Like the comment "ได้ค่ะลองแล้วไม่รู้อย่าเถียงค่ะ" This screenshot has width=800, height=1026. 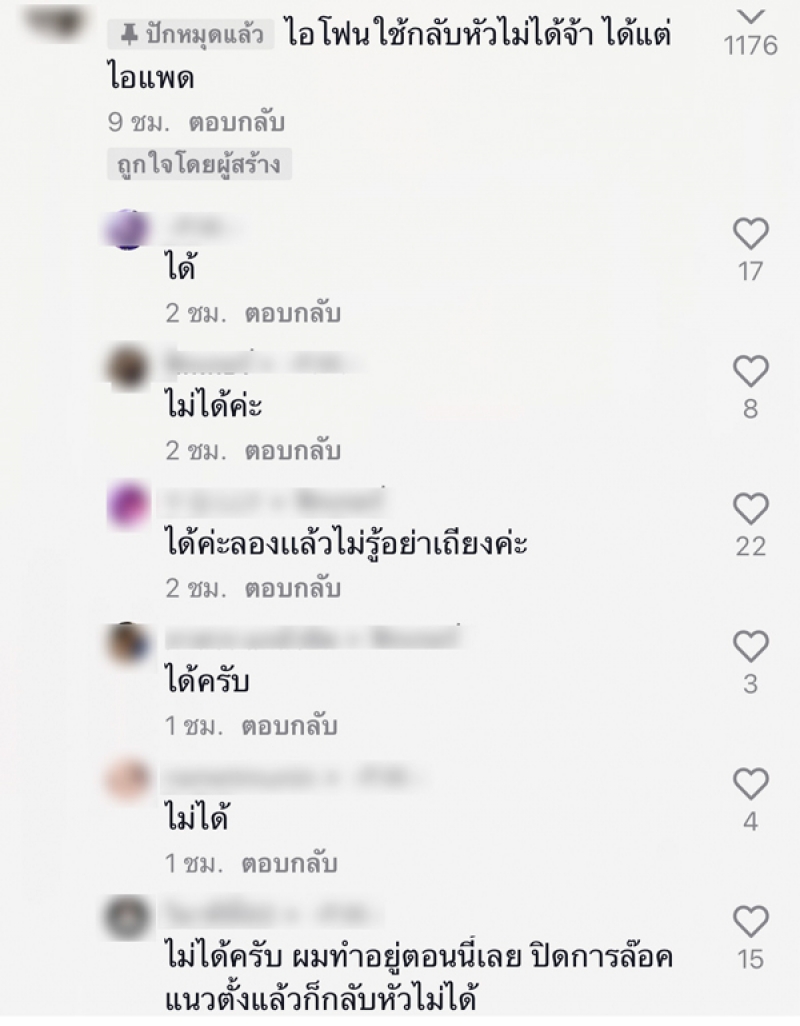750,509
